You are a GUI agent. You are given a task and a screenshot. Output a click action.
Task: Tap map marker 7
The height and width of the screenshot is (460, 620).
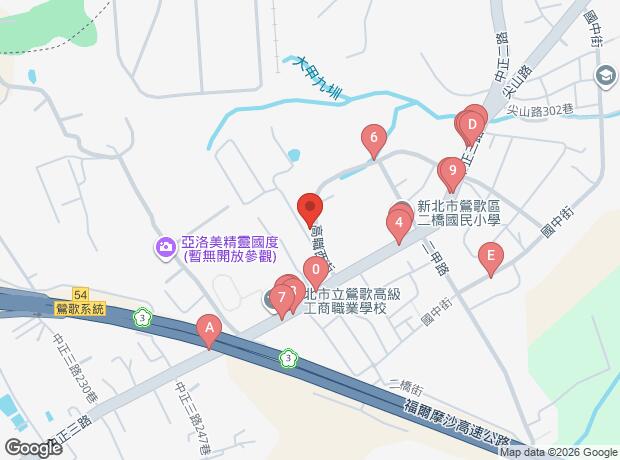282,297
